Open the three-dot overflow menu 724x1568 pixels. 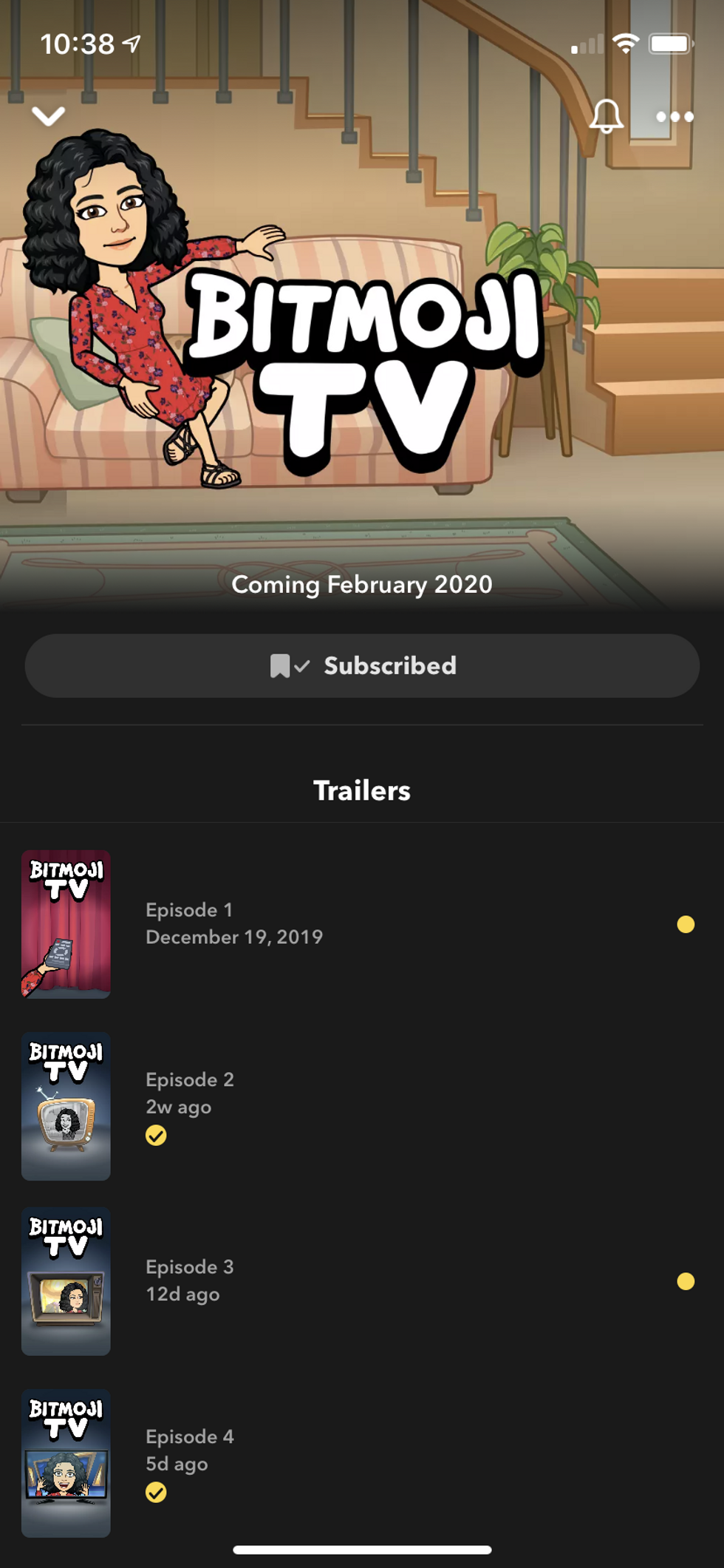tap(675, 117)
